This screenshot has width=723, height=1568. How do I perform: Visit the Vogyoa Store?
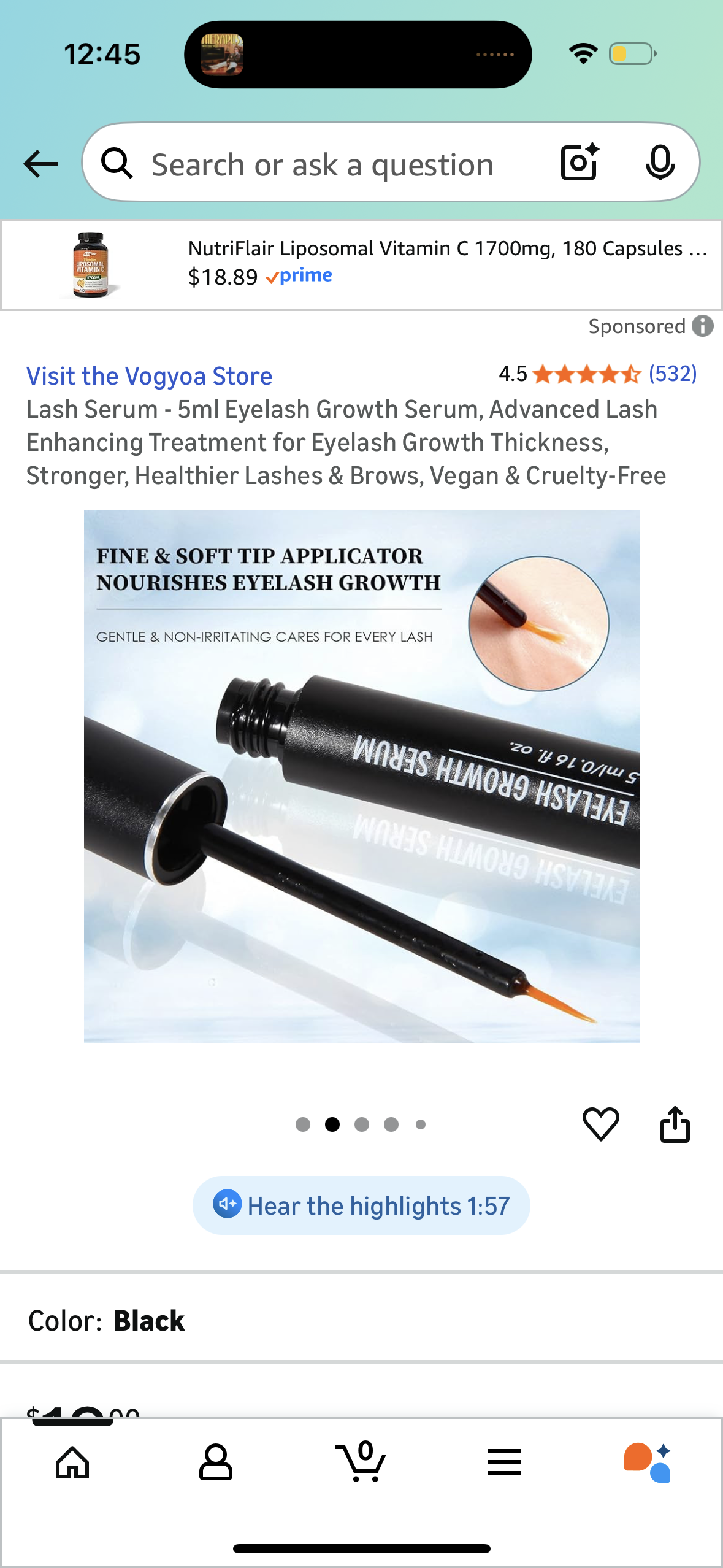click(x=149, y=376)
